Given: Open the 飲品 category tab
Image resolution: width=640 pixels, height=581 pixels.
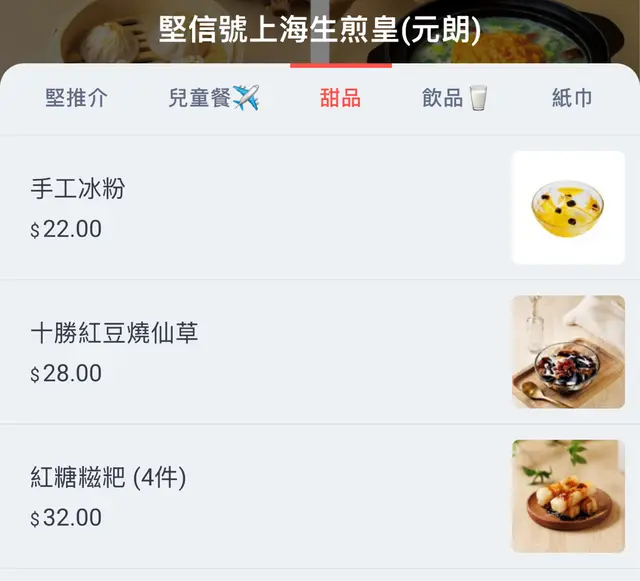Looking at the screenshot, I should pyautogui.click(x=455, y=98).
